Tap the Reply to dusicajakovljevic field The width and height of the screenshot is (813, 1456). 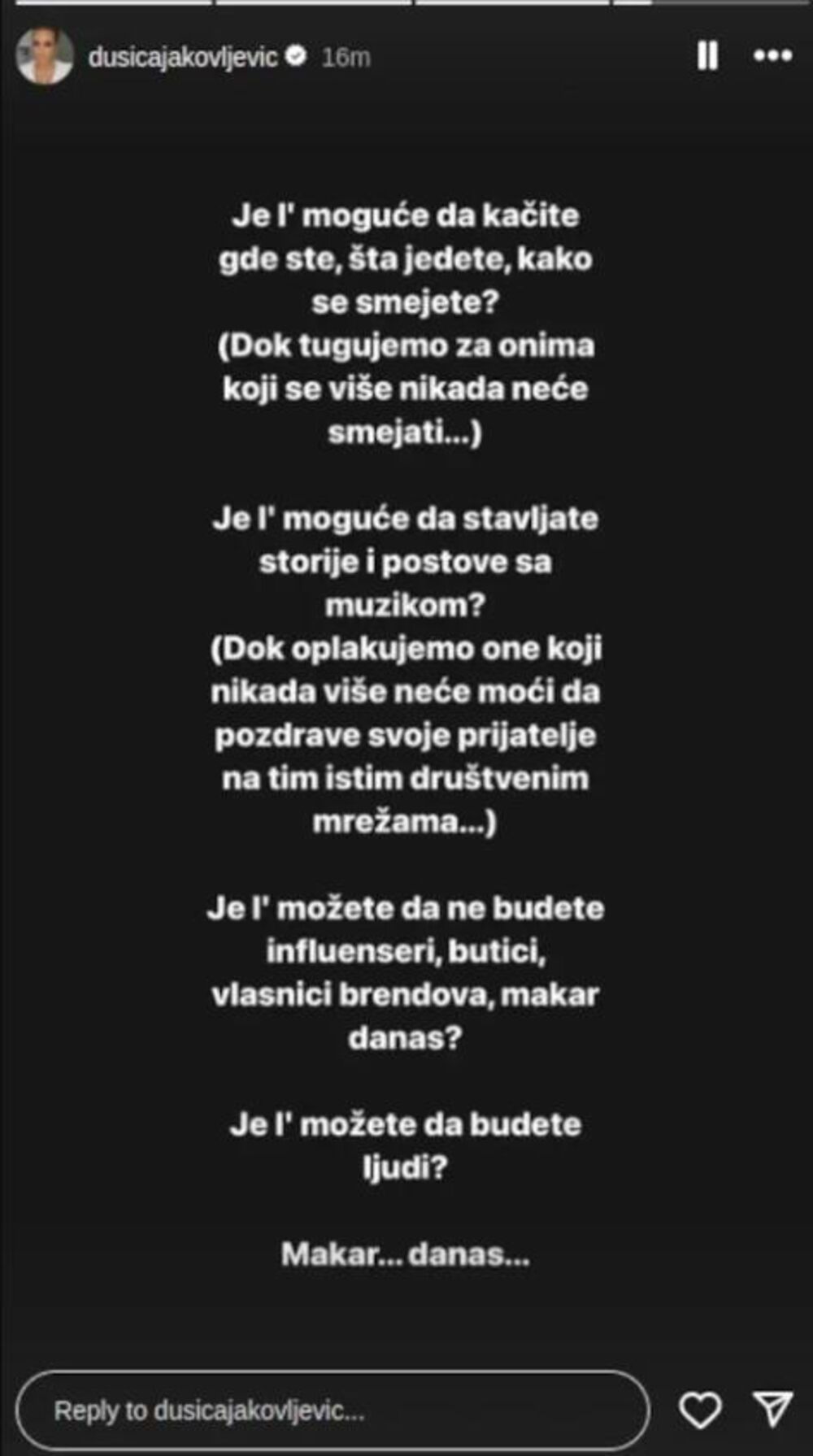coord(332,1410)
